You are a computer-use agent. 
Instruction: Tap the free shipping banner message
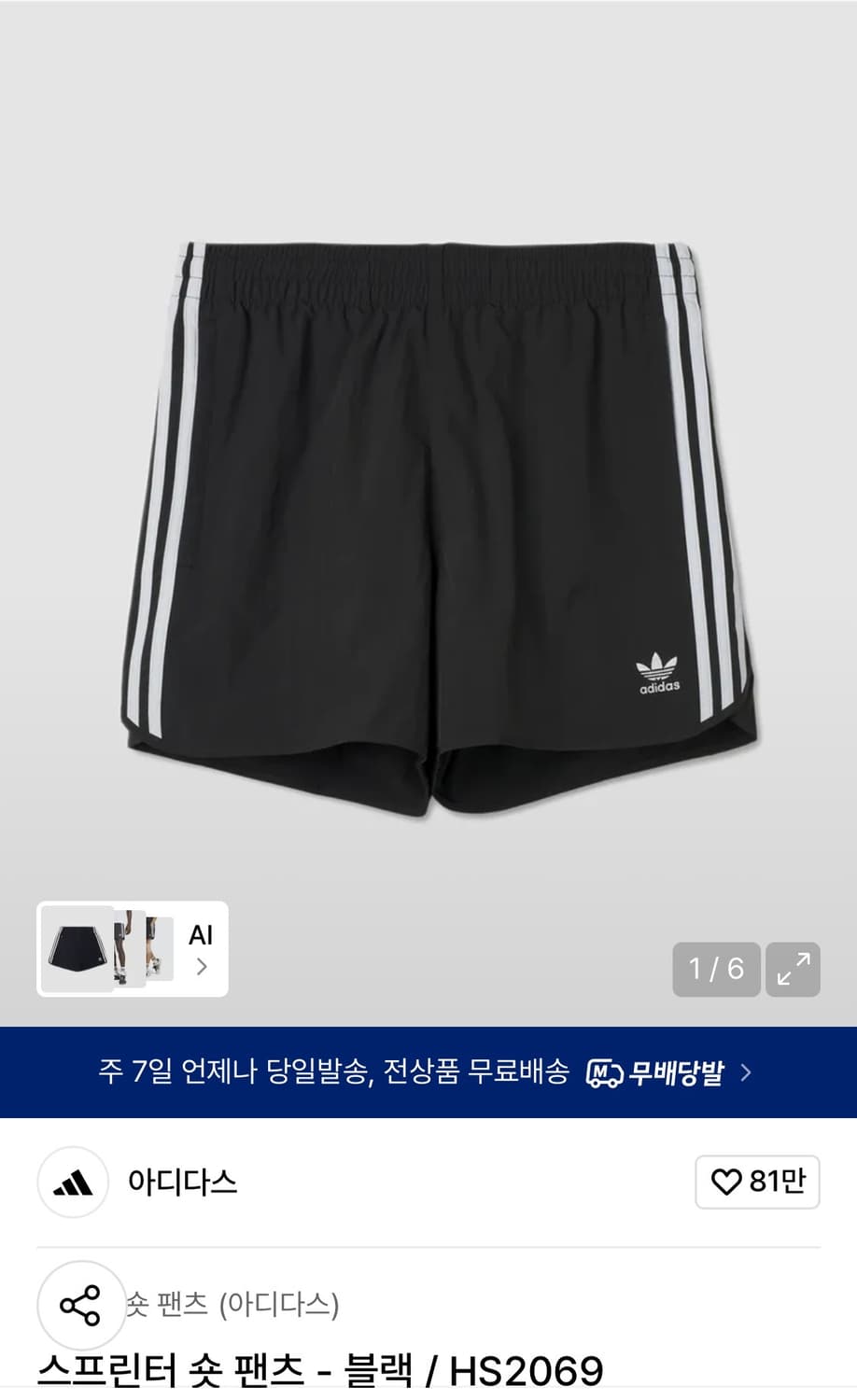click(336, 1073)
